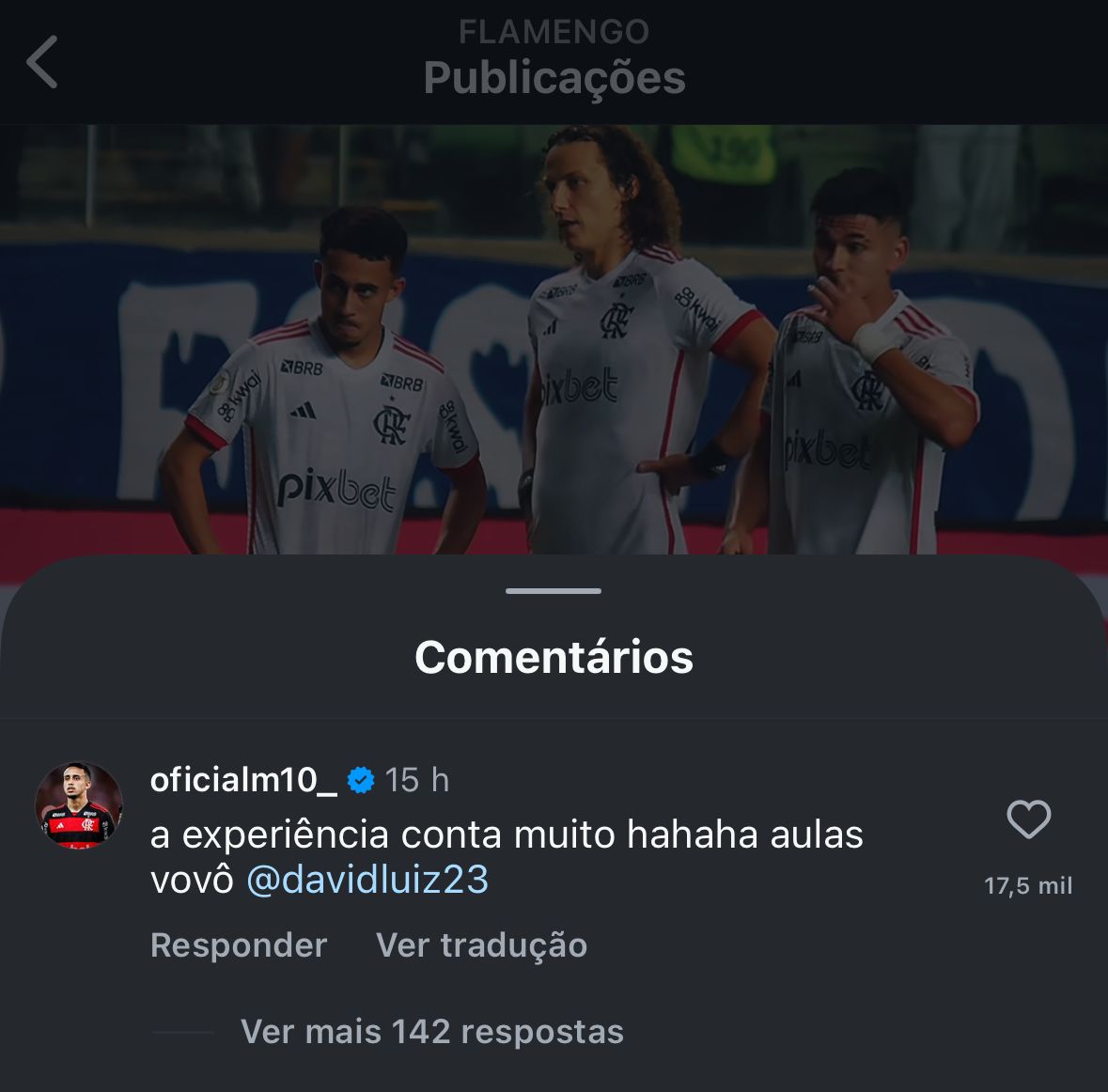This screenshot has width=1108, height=1092.
Task: Open oficialm10_ profile picture
Action: click(x=79, y=806)
